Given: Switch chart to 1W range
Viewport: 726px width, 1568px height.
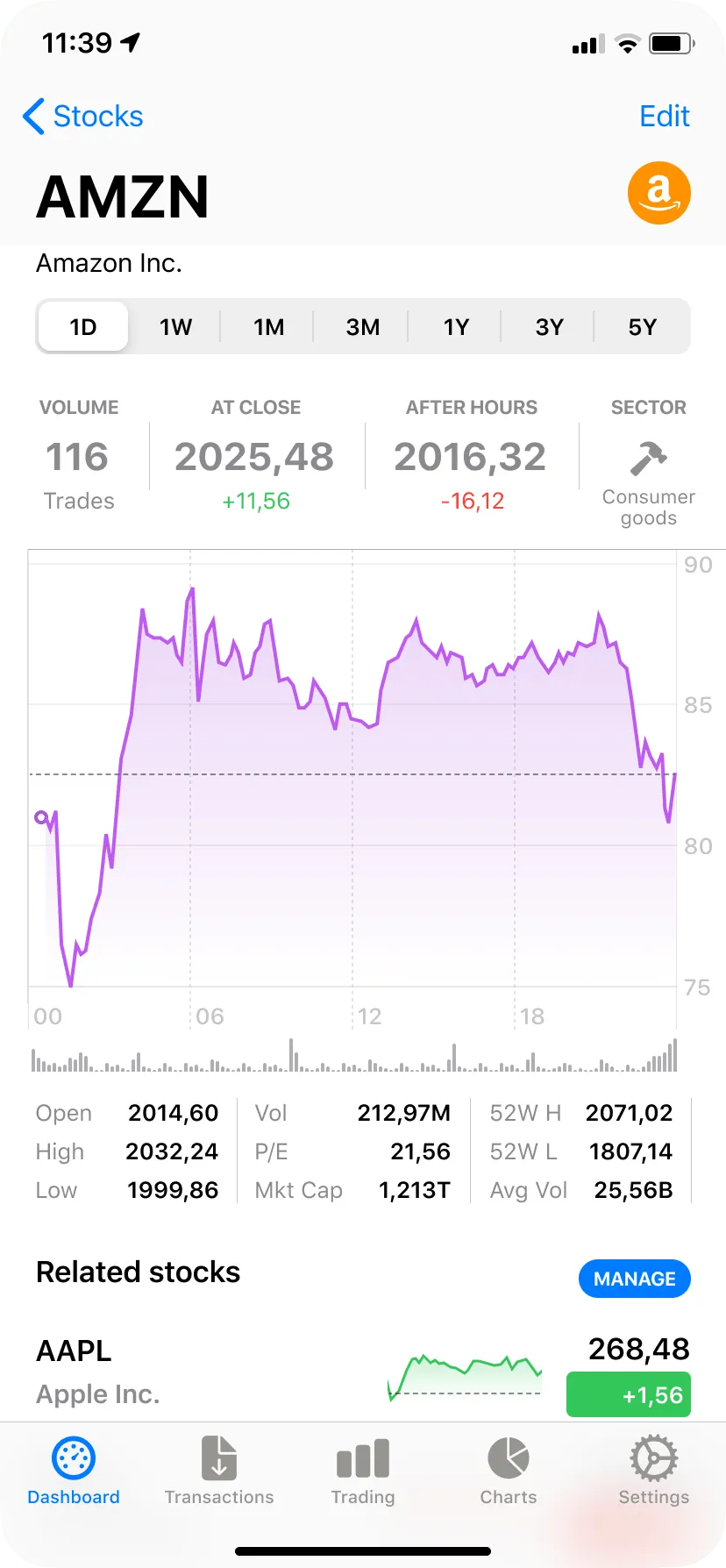Looking at the screenshot, I should pos(175,327).
